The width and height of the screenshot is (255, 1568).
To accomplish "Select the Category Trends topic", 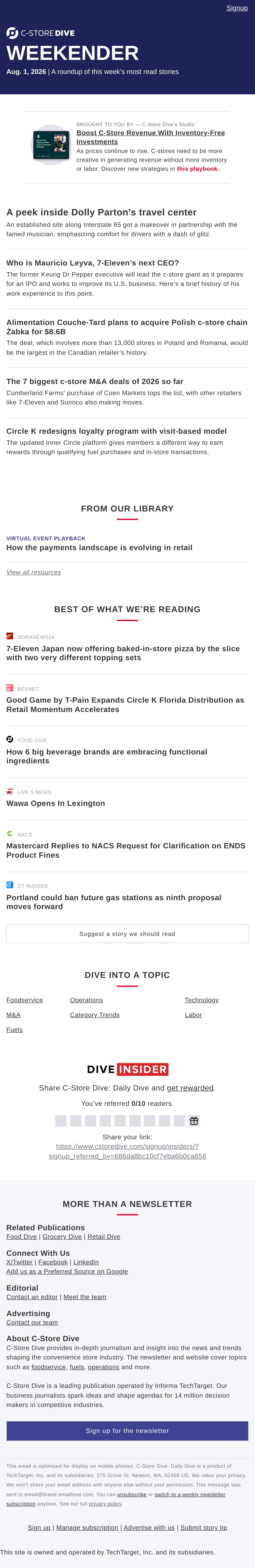I will tap(95, 1015).
